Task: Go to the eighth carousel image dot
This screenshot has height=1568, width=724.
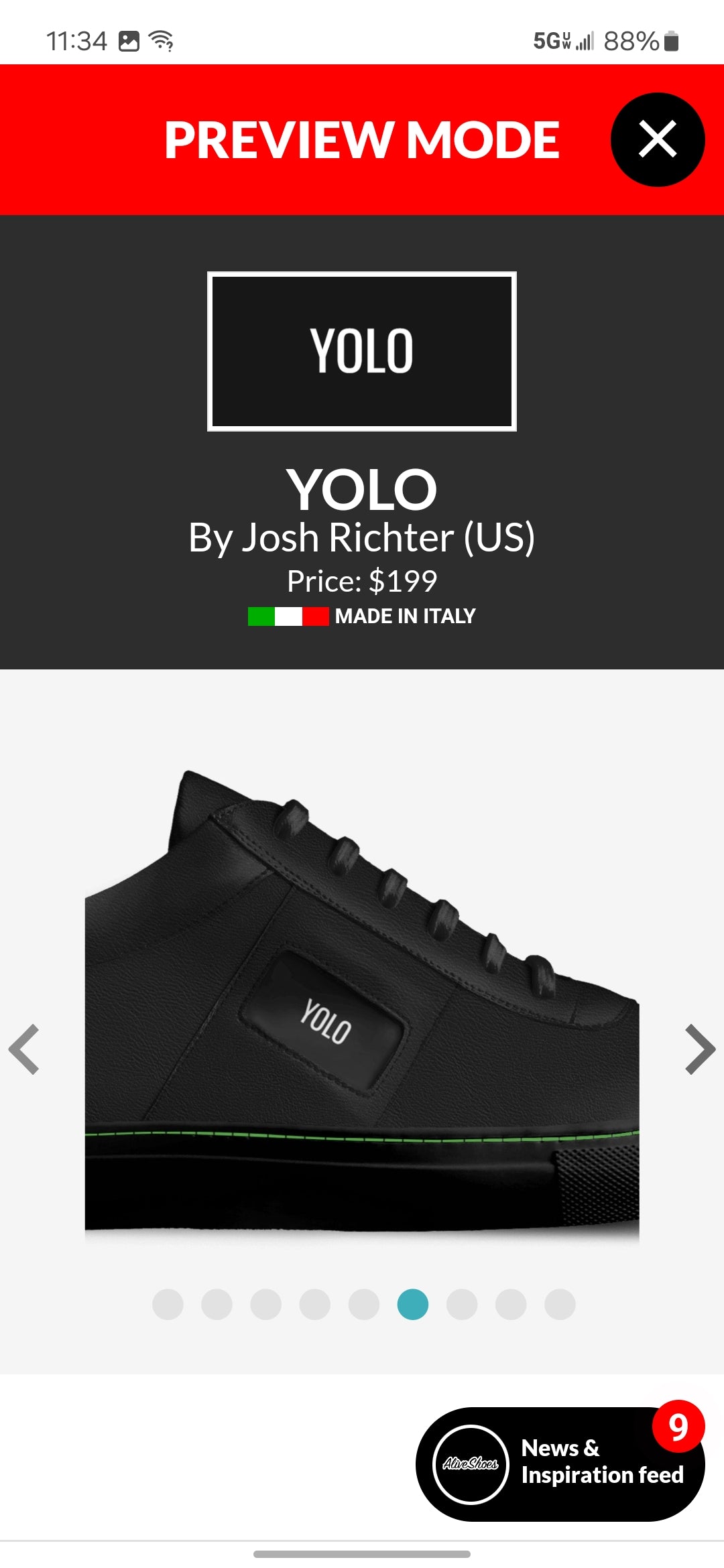Action: coord(511,1305)
